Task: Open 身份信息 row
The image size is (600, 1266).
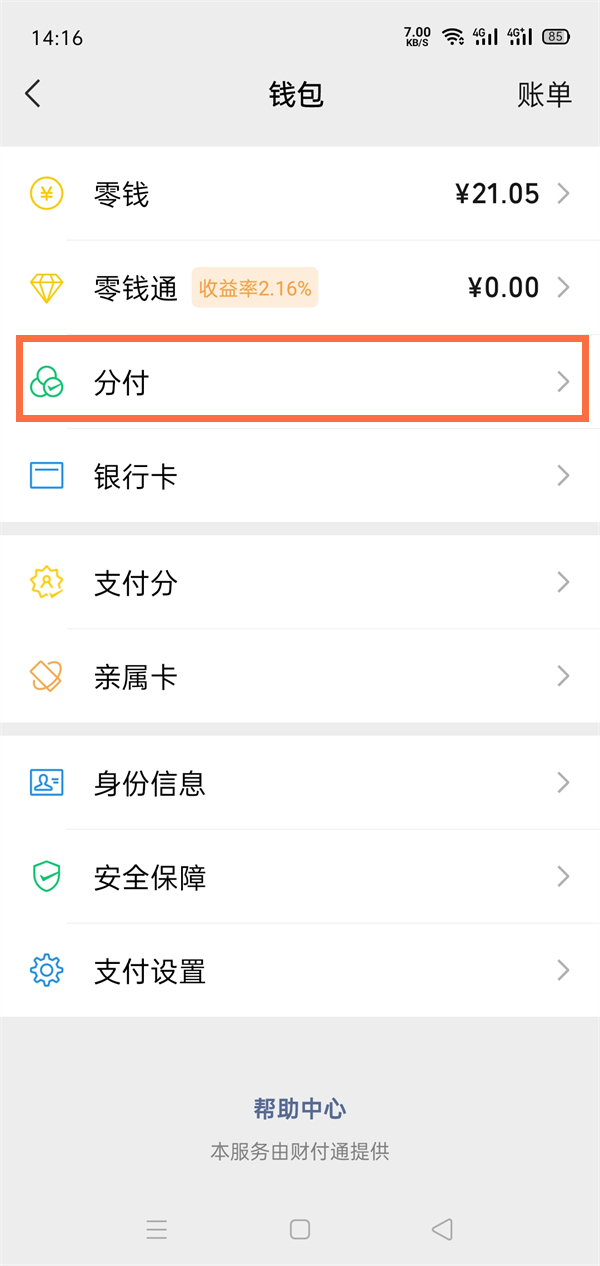Action: (300, 783)
